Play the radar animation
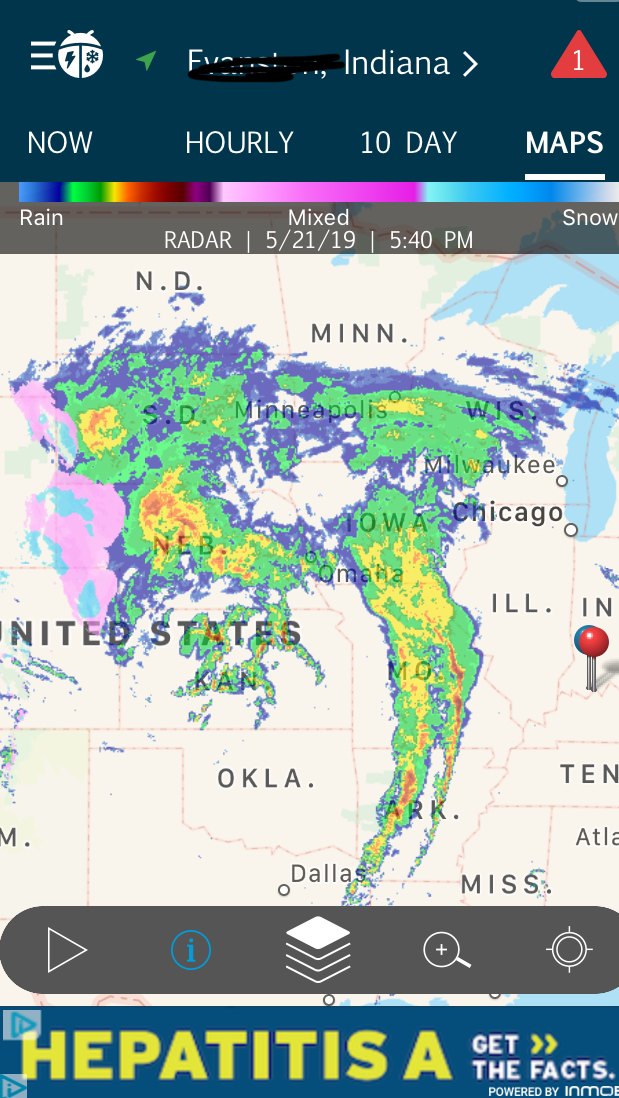Viewport: 619px width, 1098px height. pos(66,950)
